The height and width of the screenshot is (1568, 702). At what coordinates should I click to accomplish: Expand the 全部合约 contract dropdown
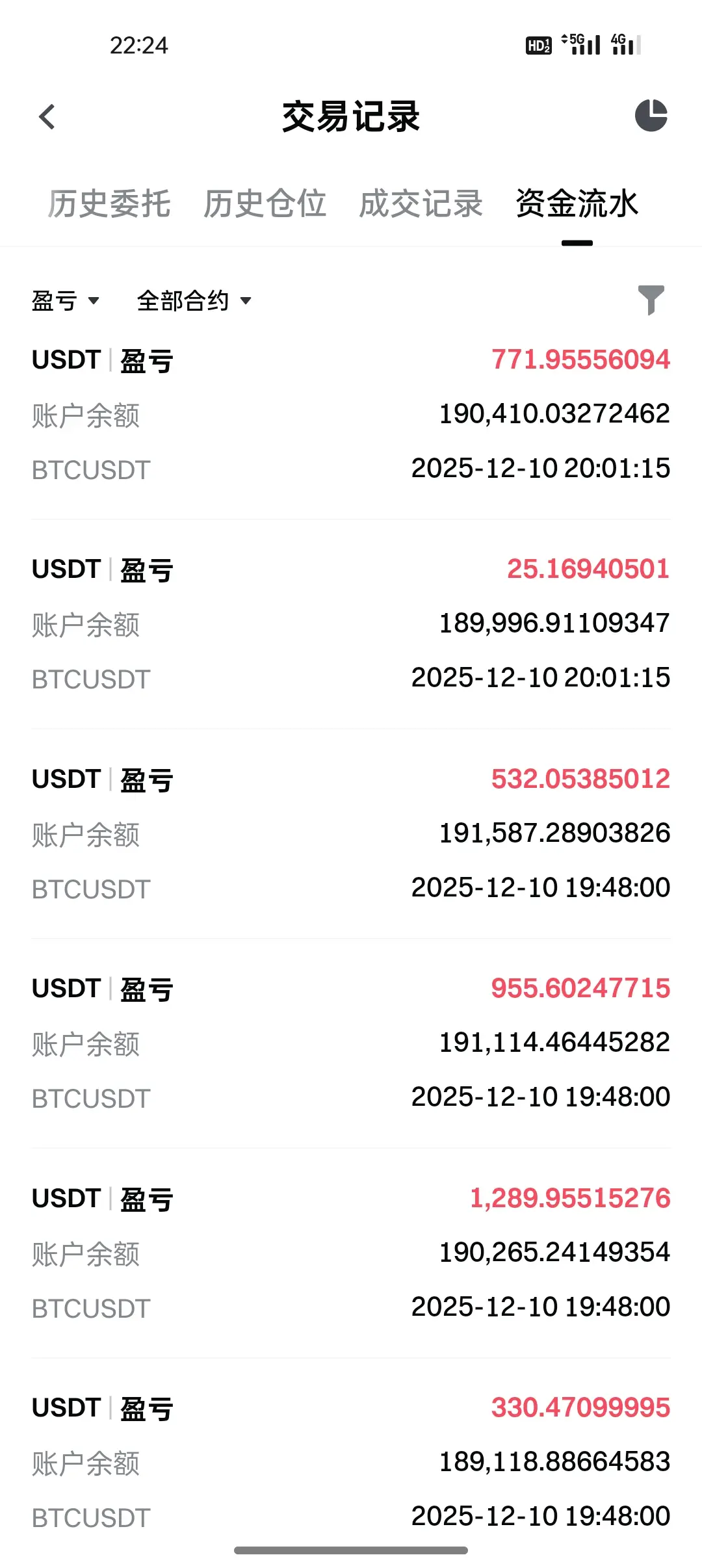click(x=194, y=301)
